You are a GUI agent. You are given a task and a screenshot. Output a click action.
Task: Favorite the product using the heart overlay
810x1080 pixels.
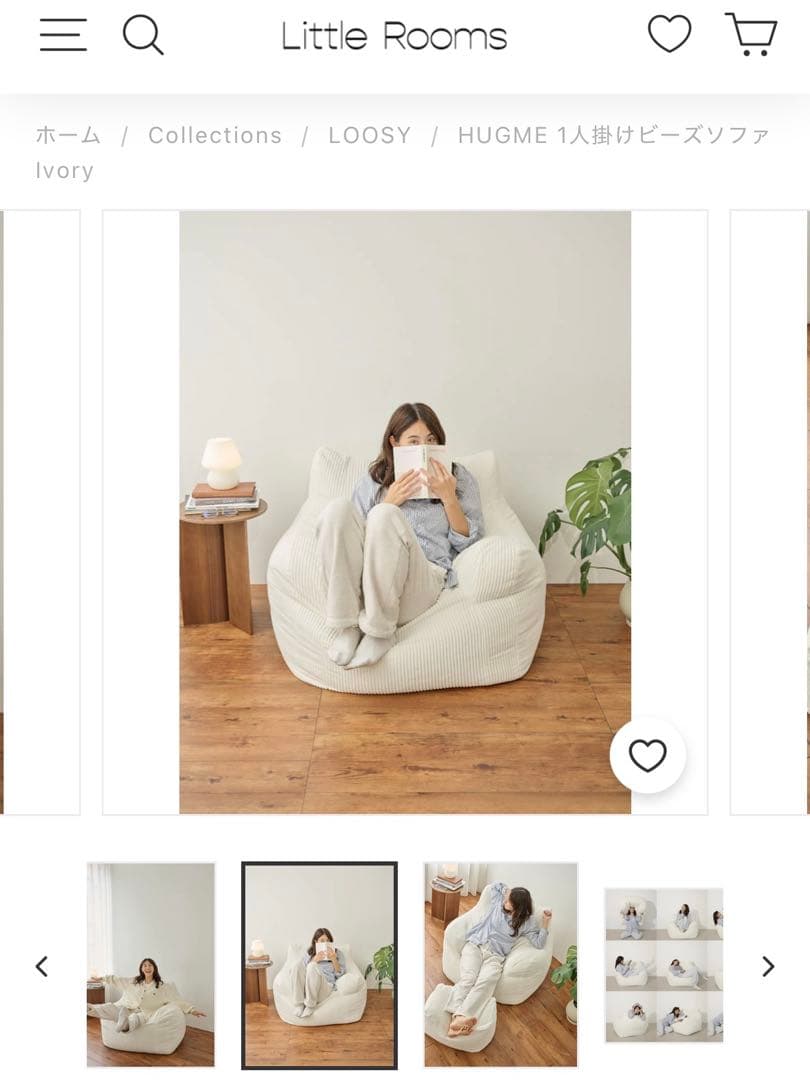pos(647,757)
